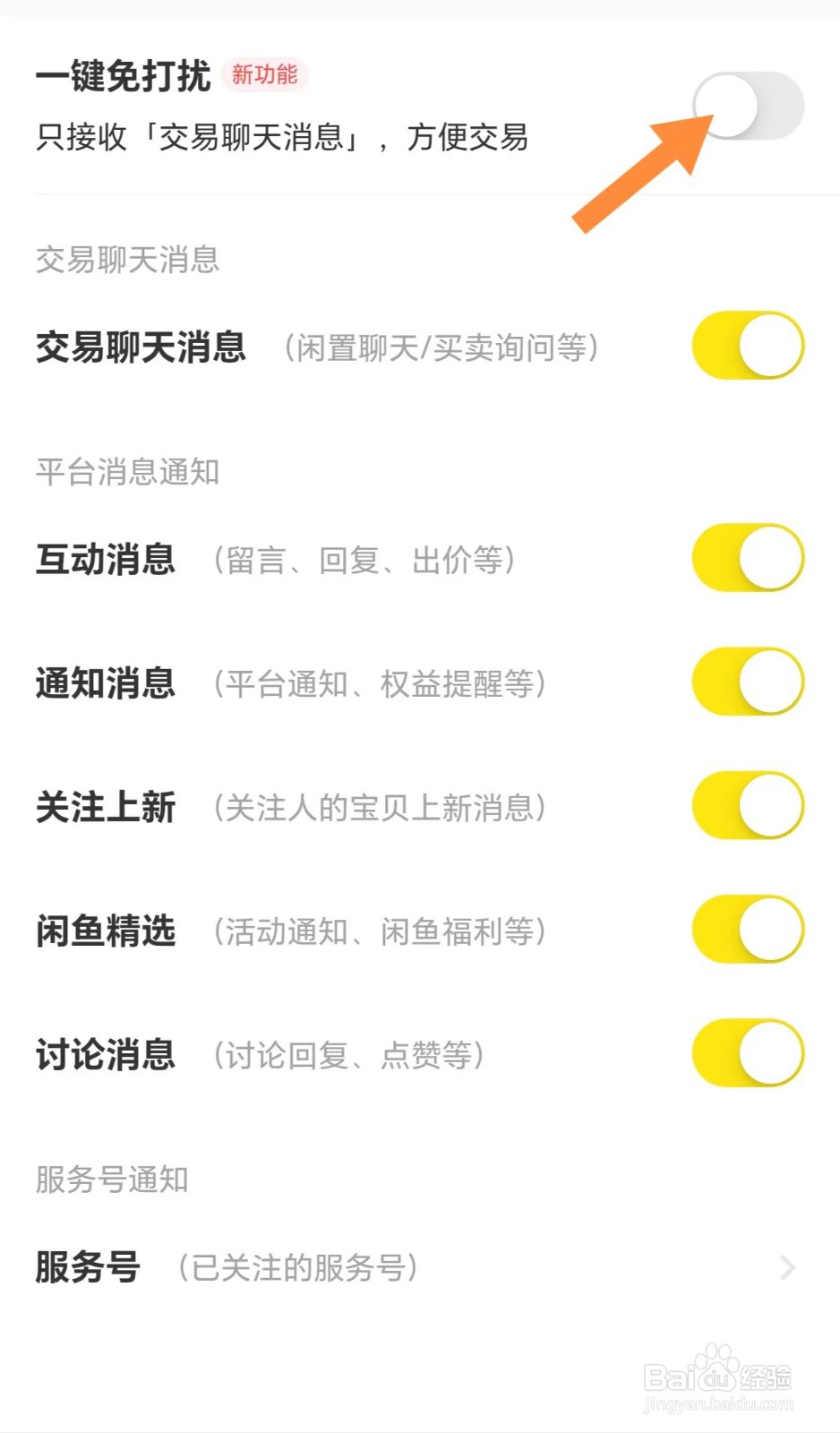
Task: Toggle off 关注上新 alerts
Action: point(748,806)
